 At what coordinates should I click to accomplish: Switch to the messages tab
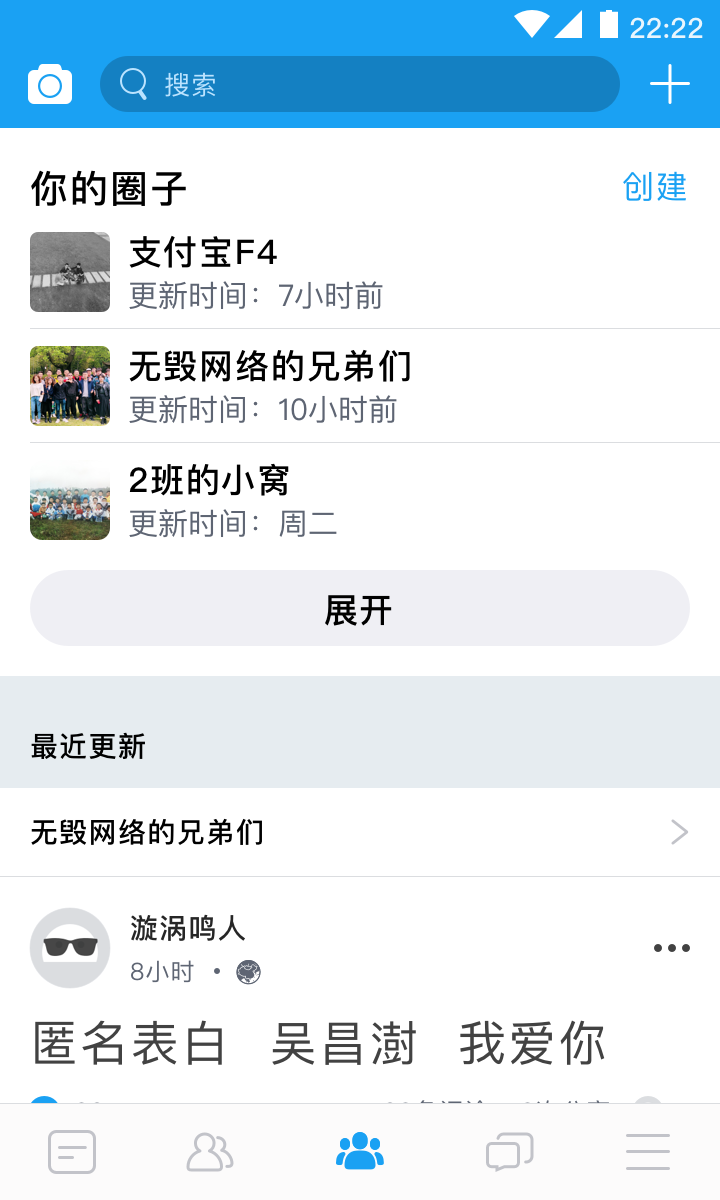coord(509,1152)
